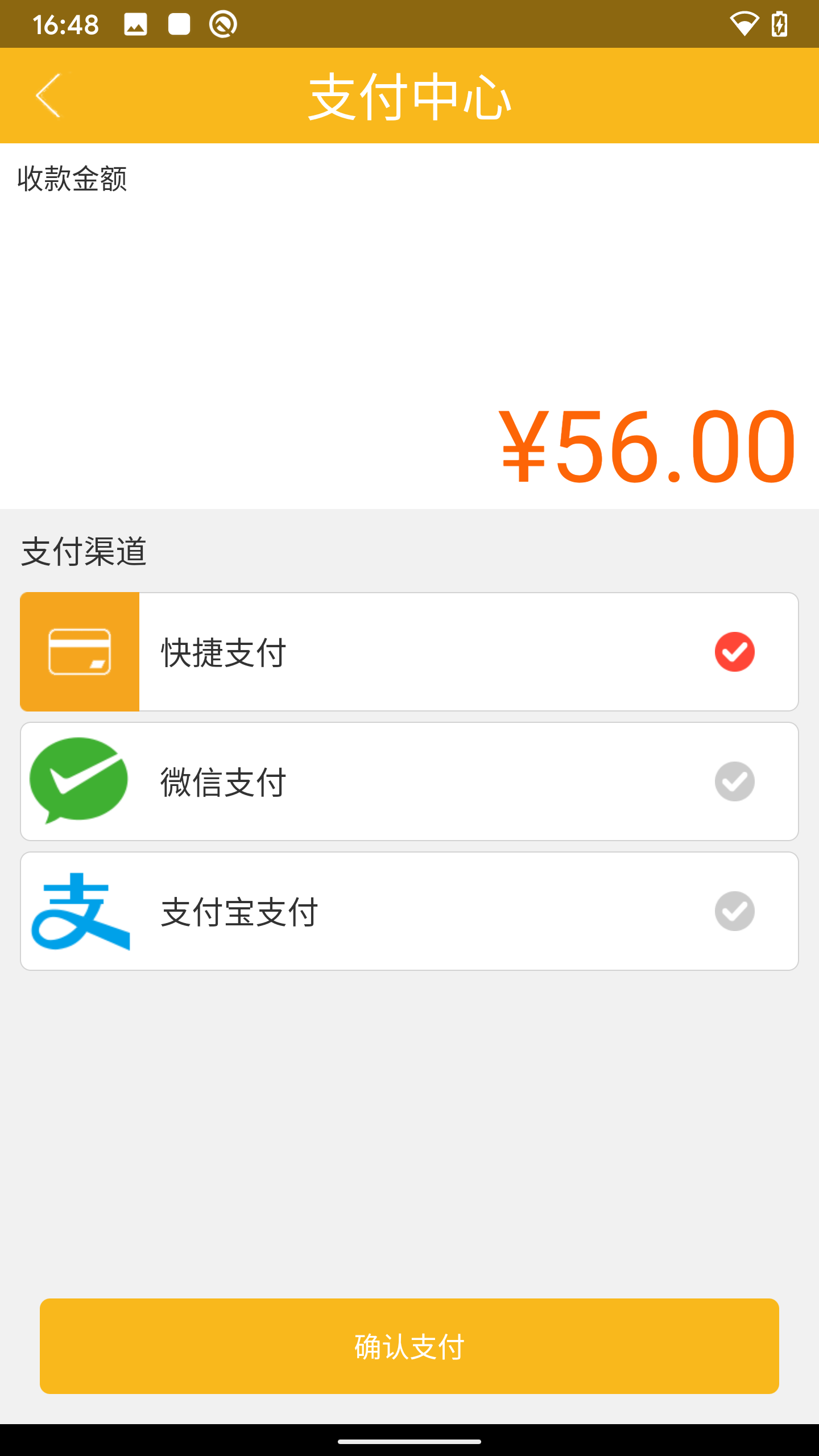
Task: Click the 收款金额 label
Action: coord(72,177)
